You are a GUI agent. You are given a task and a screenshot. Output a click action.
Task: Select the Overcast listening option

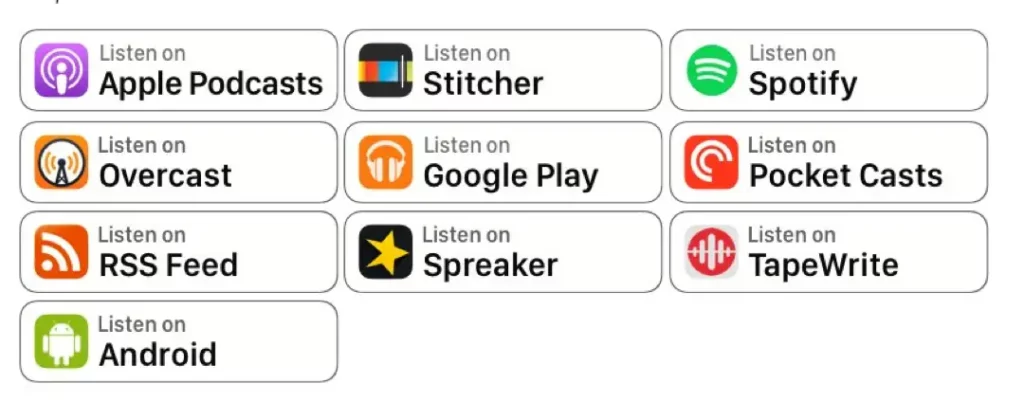179,162
